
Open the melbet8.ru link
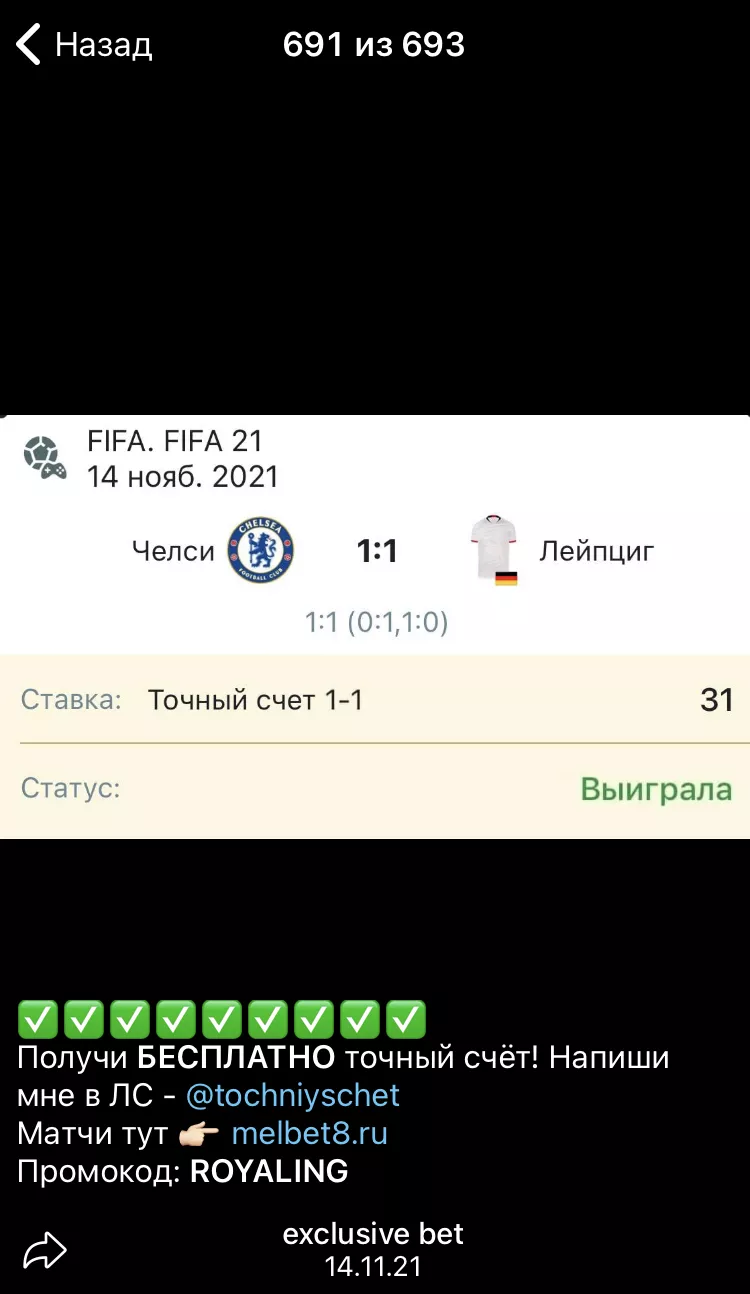(310, 1133)
